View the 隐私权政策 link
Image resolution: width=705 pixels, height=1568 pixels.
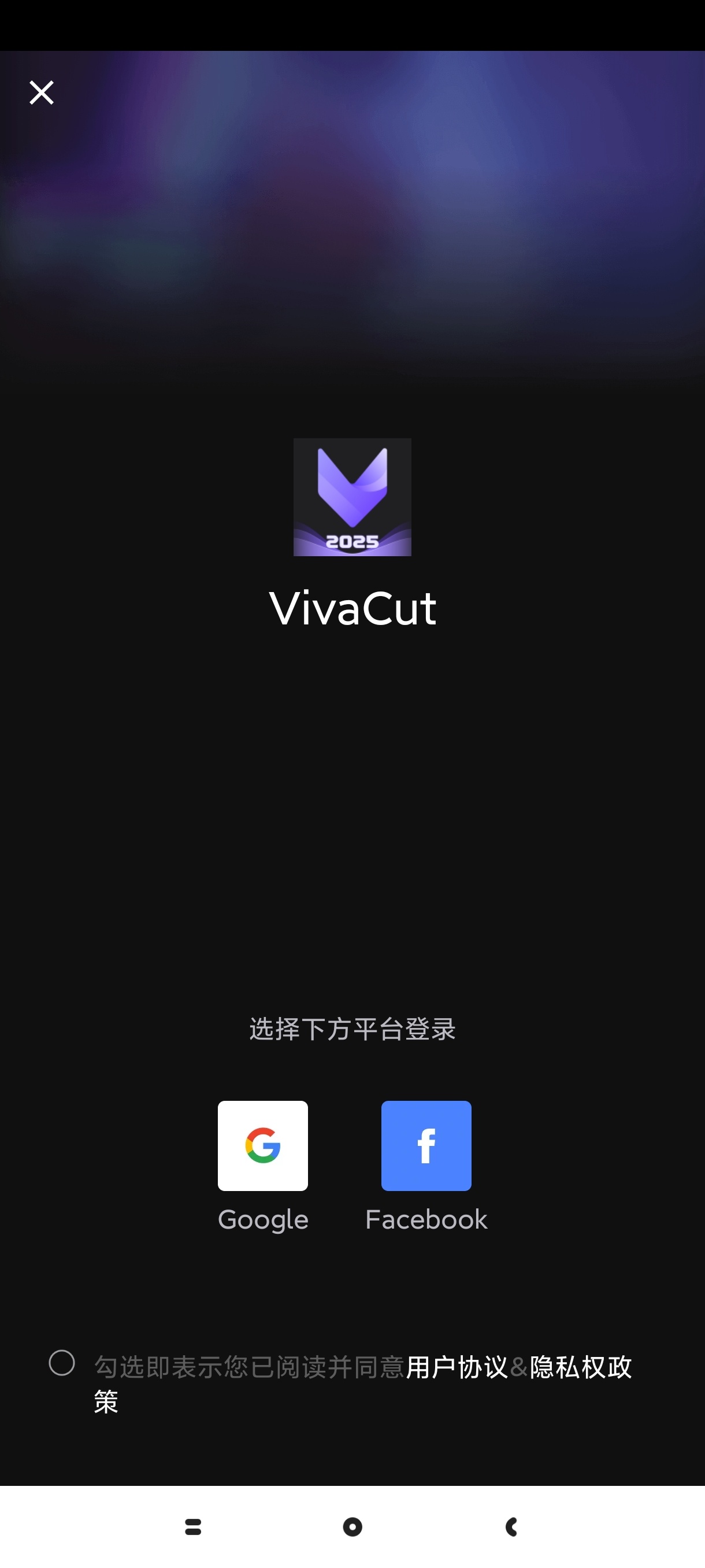pos(580,1367)
